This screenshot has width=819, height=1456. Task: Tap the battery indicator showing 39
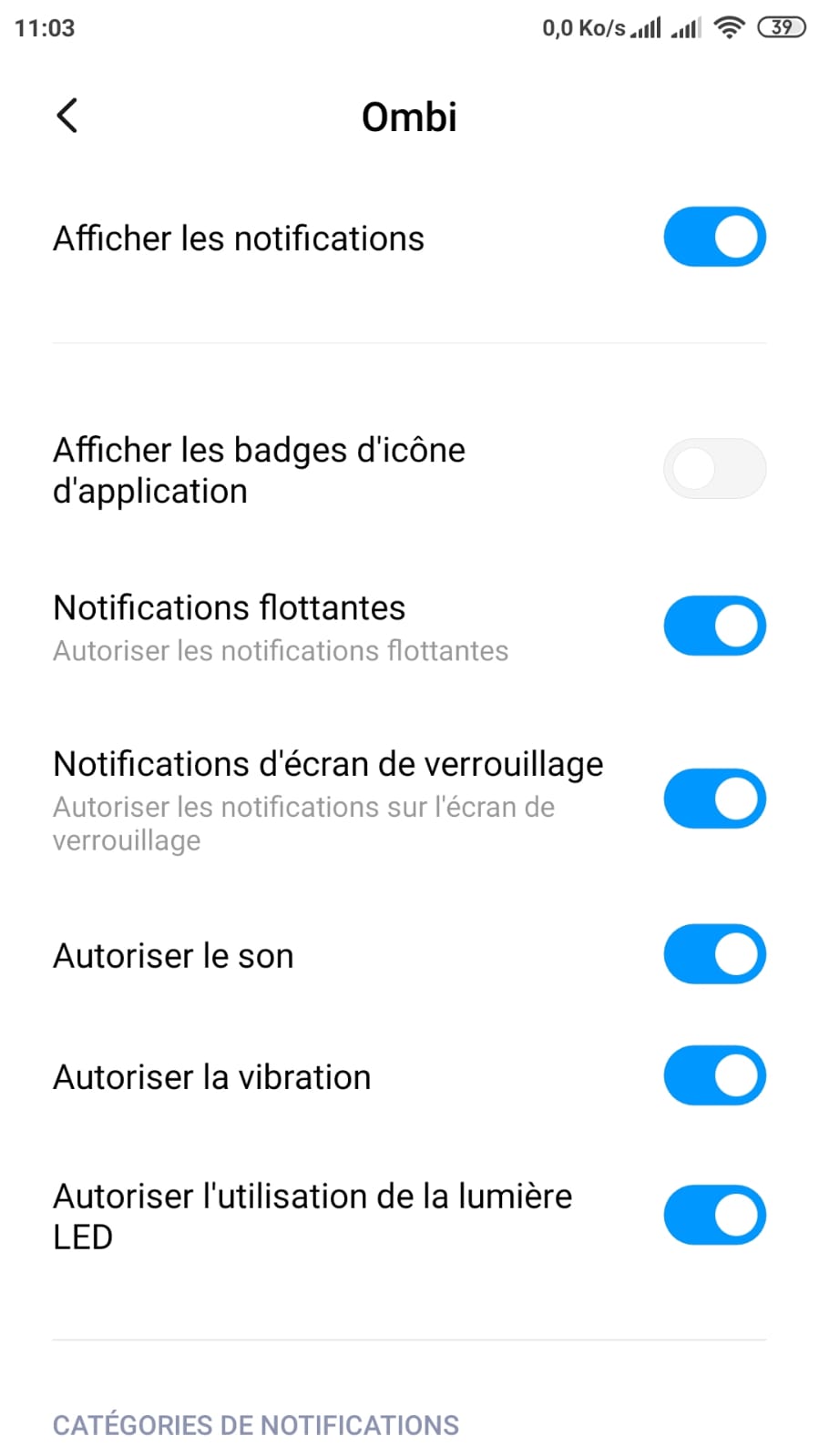(780, 27)
